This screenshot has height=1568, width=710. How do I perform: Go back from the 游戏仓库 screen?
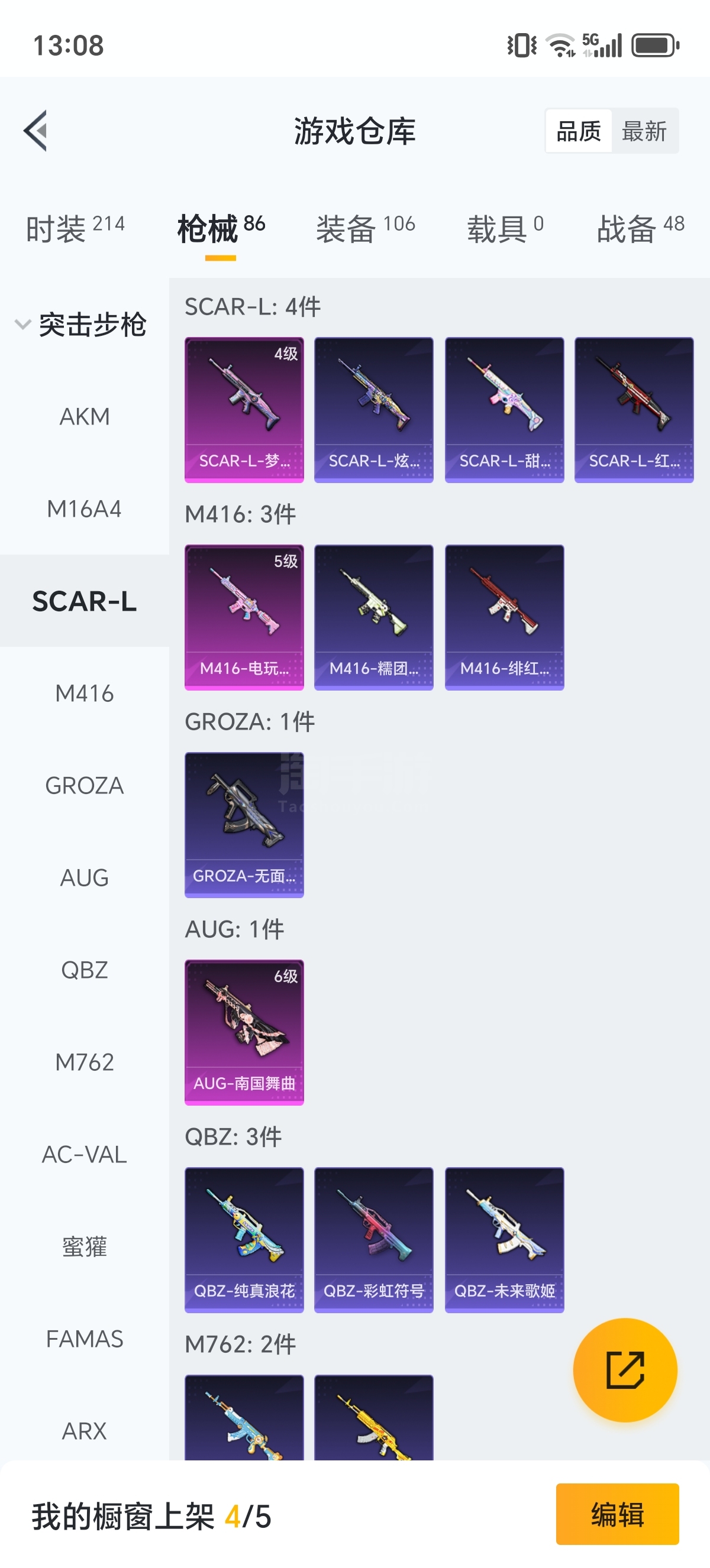pyautogui.click(x=35, y=131)
